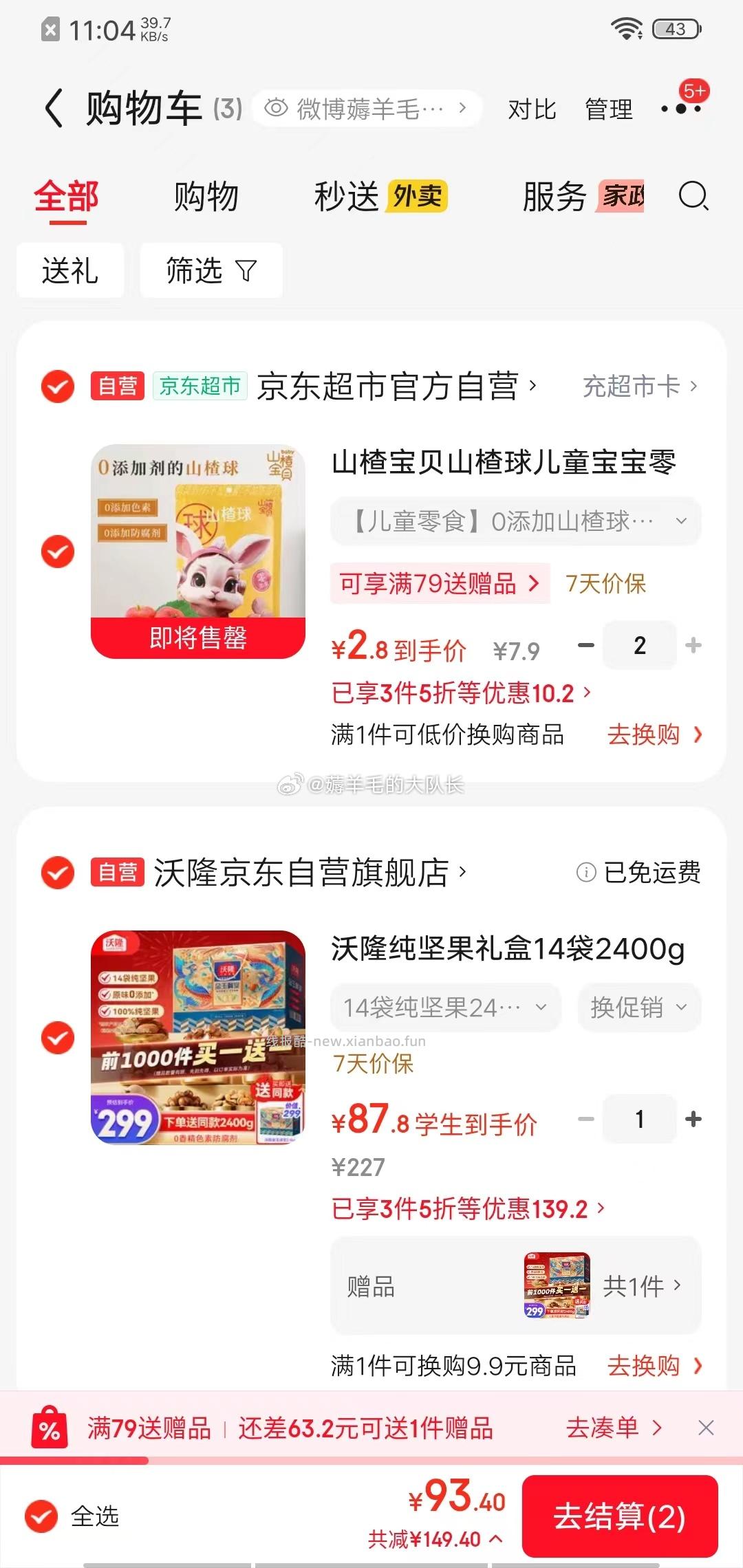Switch to the 秒送 tab
This screenshot has height=1568, width=743.
(348, 197)
